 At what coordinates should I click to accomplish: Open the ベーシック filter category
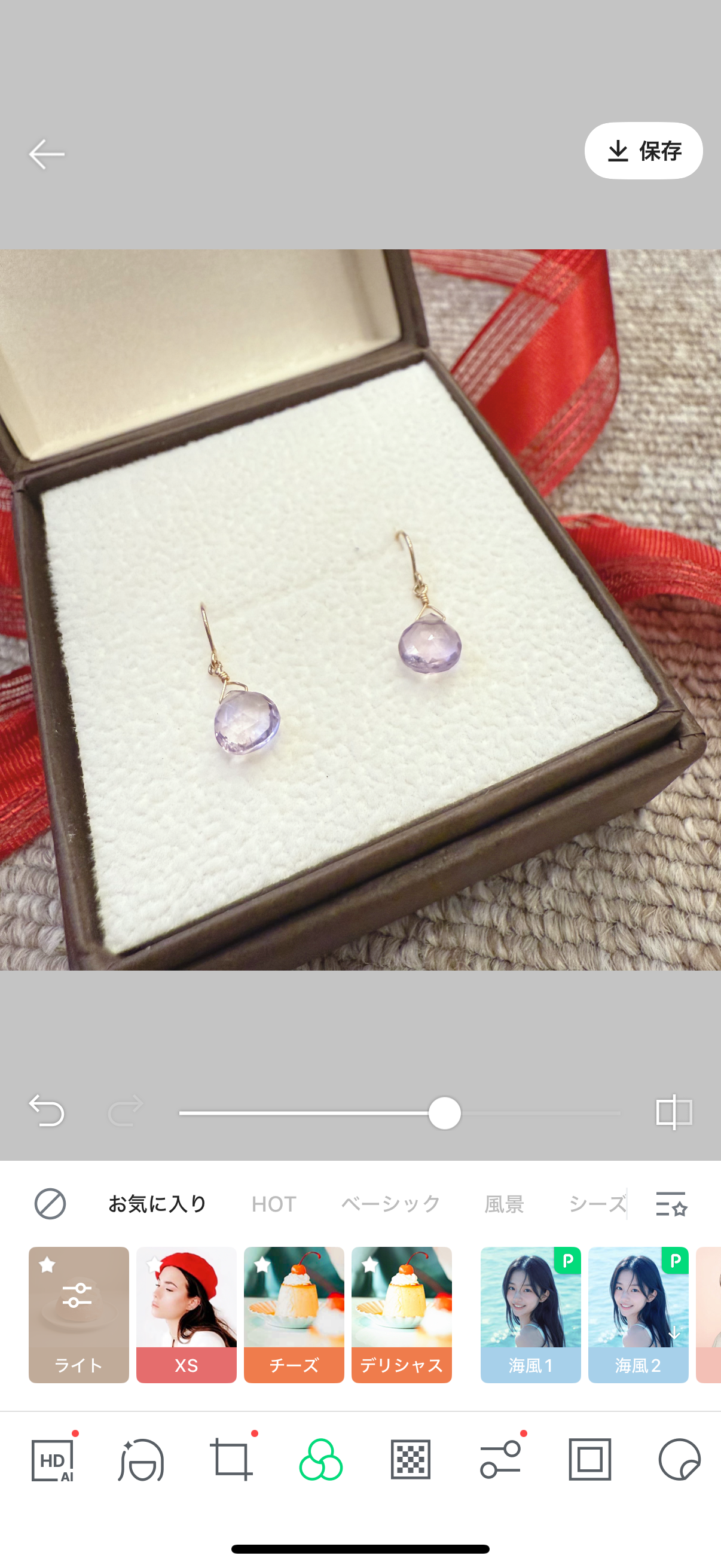390,1203
